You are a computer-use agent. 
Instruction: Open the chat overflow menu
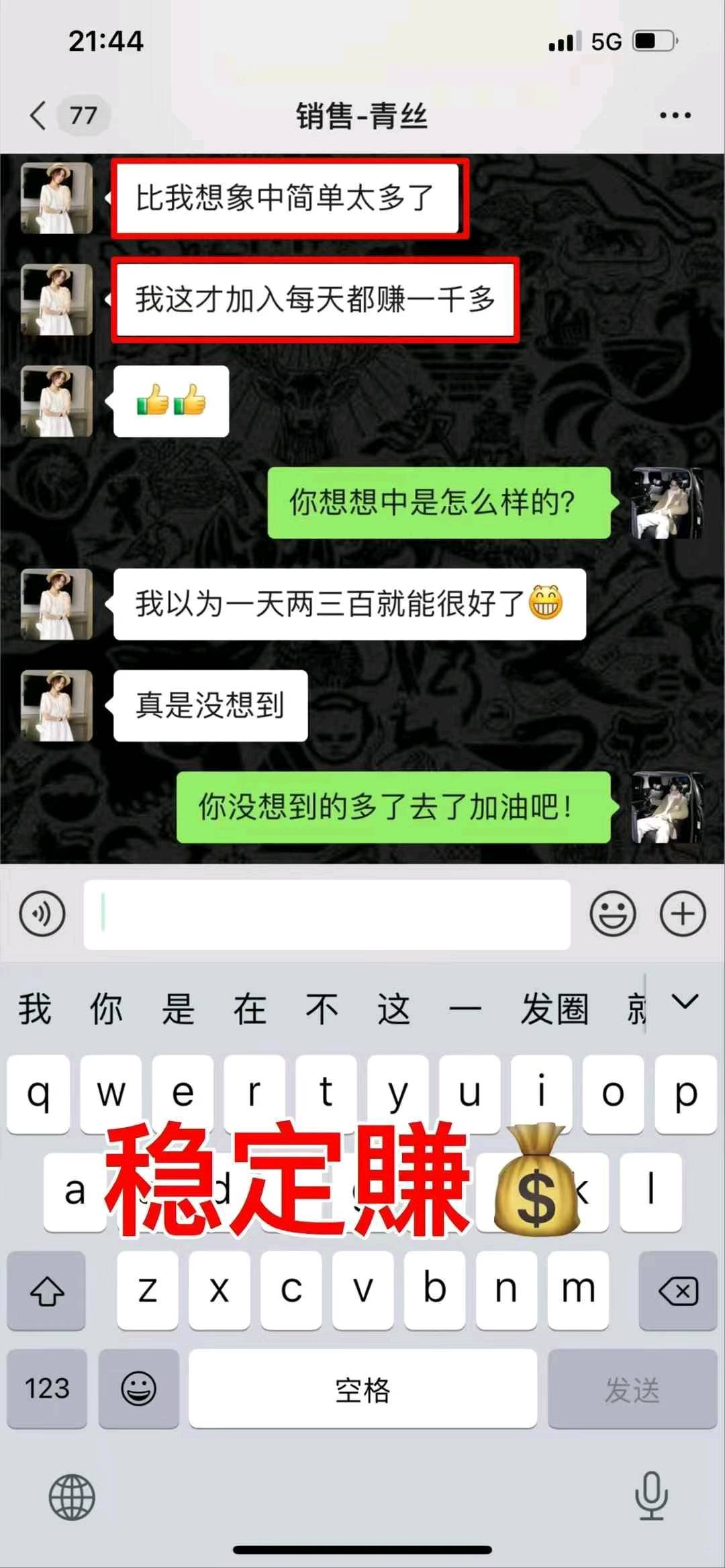point(675,115)
